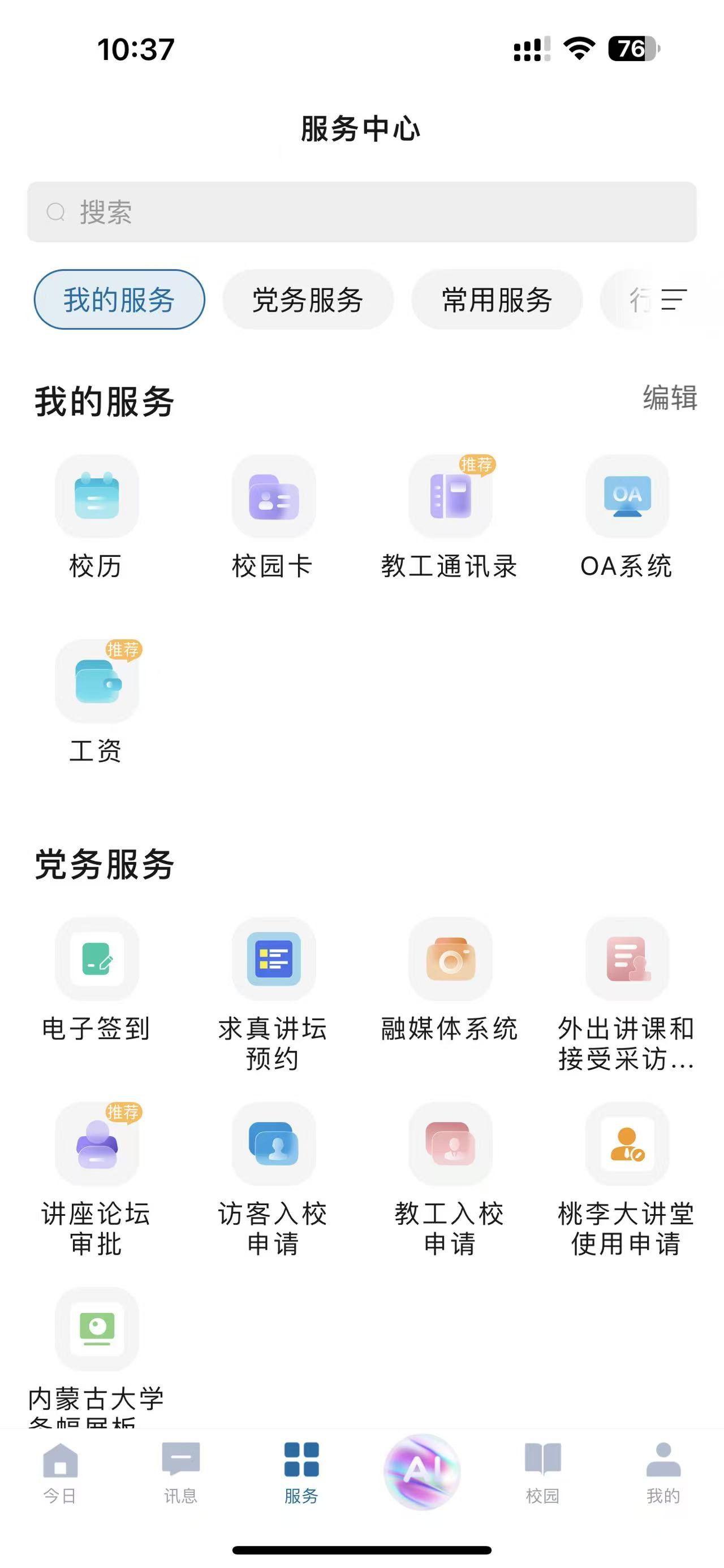Tap the 搜索 search box

pos(361,212)
